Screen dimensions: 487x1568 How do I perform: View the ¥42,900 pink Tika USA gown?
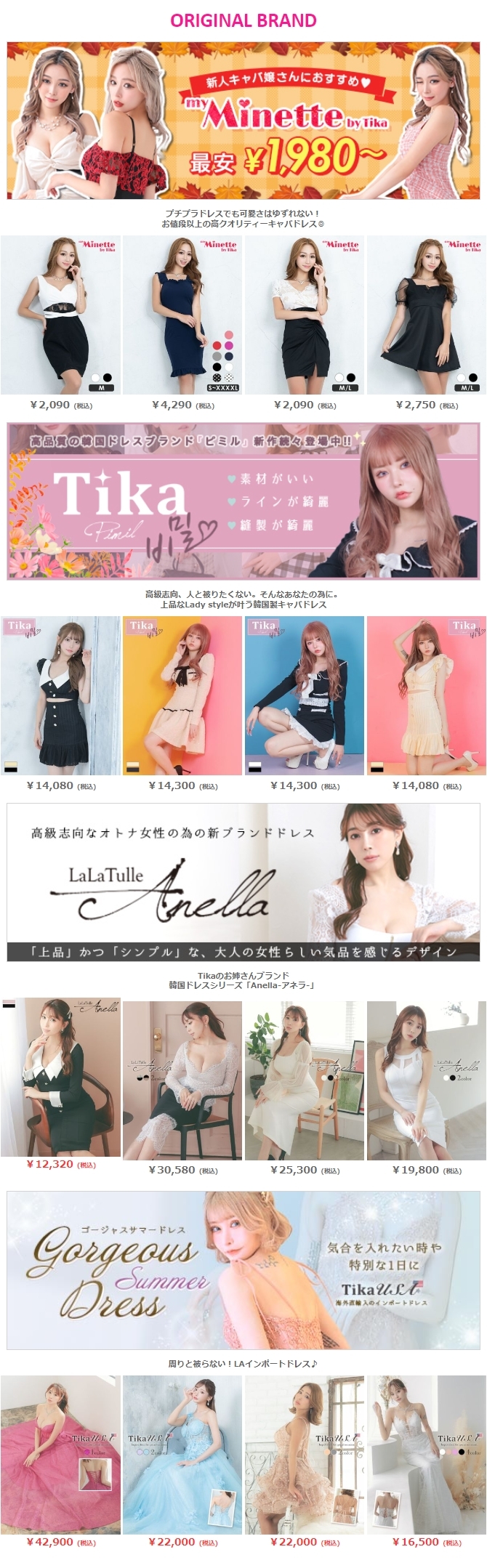(x=60, y=1455)
